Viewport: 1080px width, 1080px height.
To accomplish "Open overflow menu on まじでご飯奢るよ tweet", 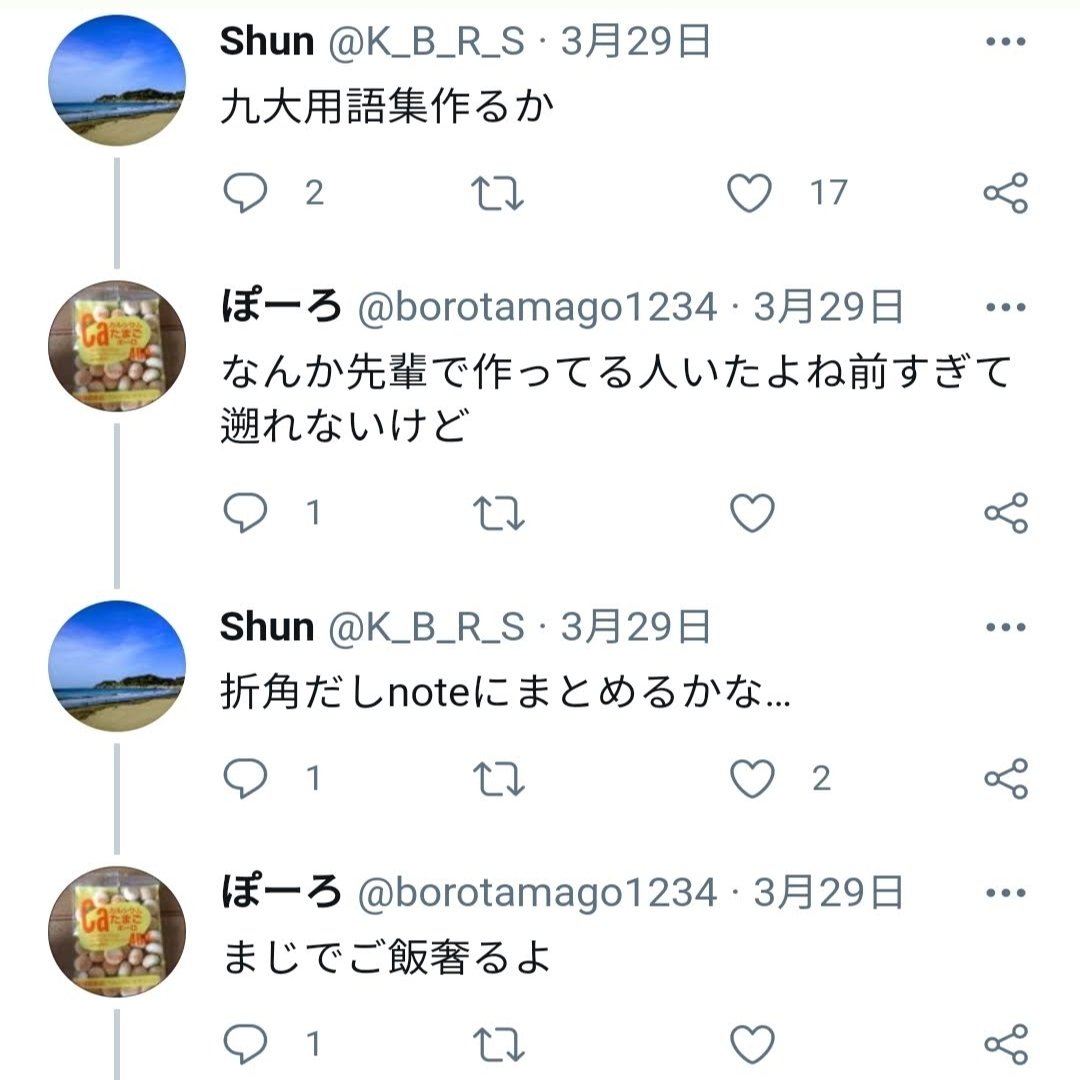I will pos(1006,893).
